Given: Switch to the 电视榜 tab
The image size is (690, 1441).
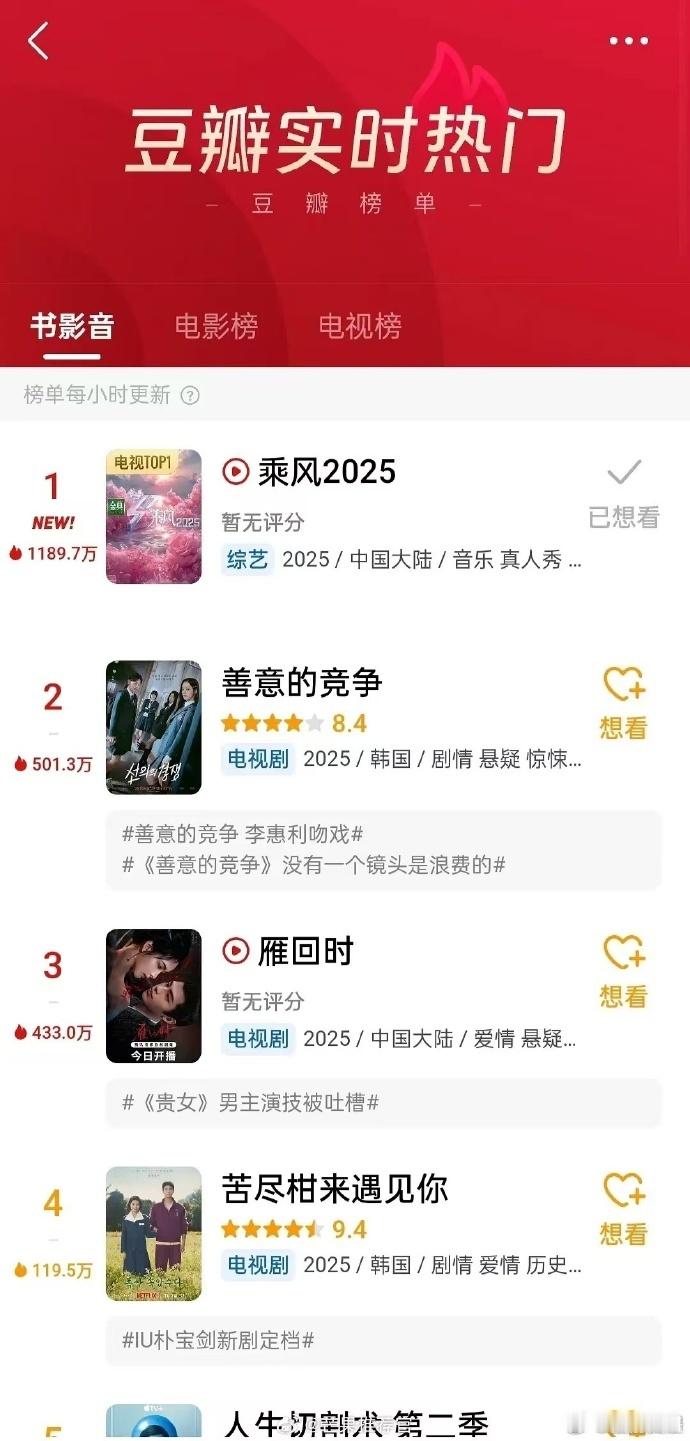Looking at the screenshot, I should point(360,326).
